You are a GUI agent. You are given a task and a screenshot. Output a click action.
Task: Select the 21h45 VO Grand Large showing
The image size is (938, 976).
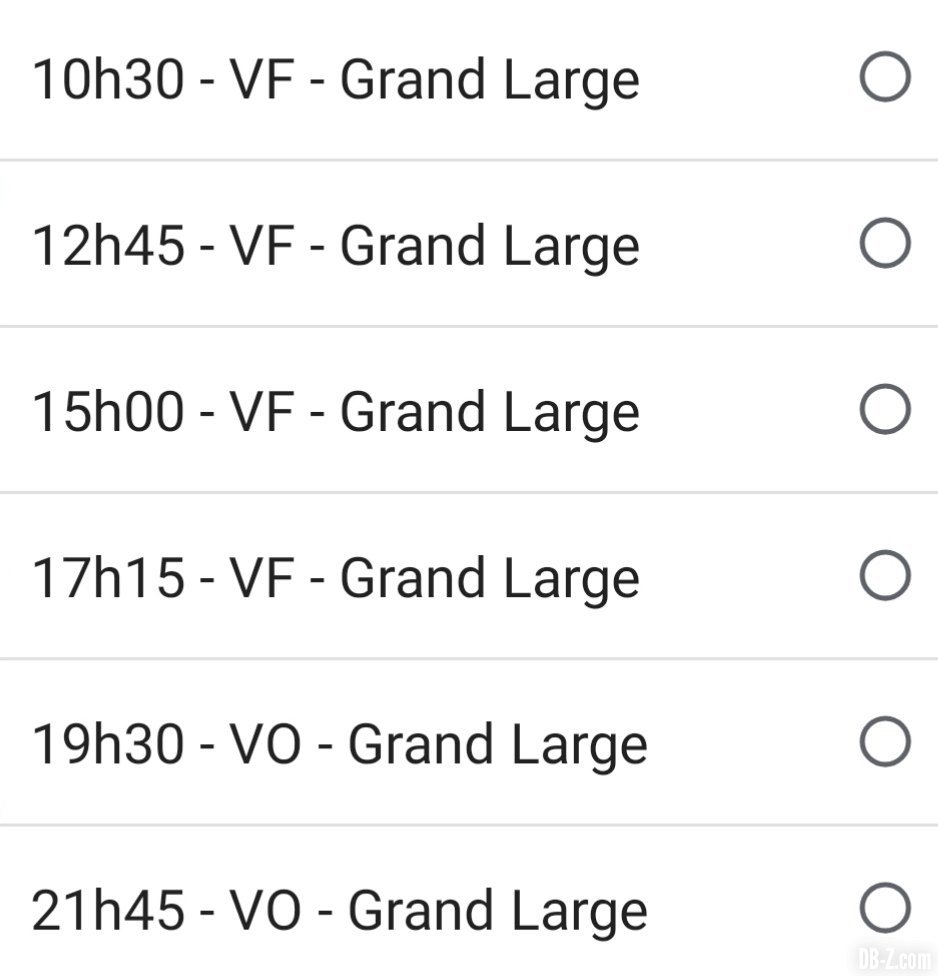pos(884,909)
